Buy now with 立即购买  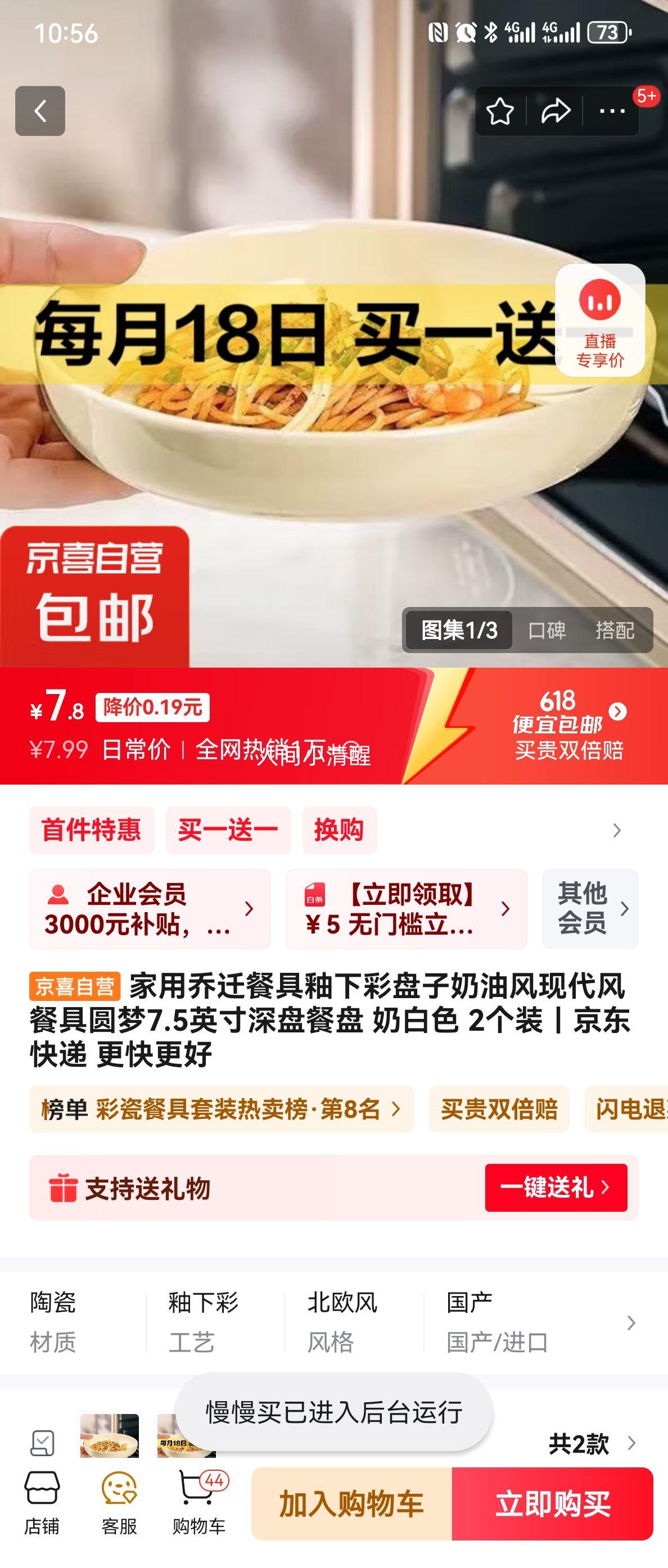(552, 1504)
